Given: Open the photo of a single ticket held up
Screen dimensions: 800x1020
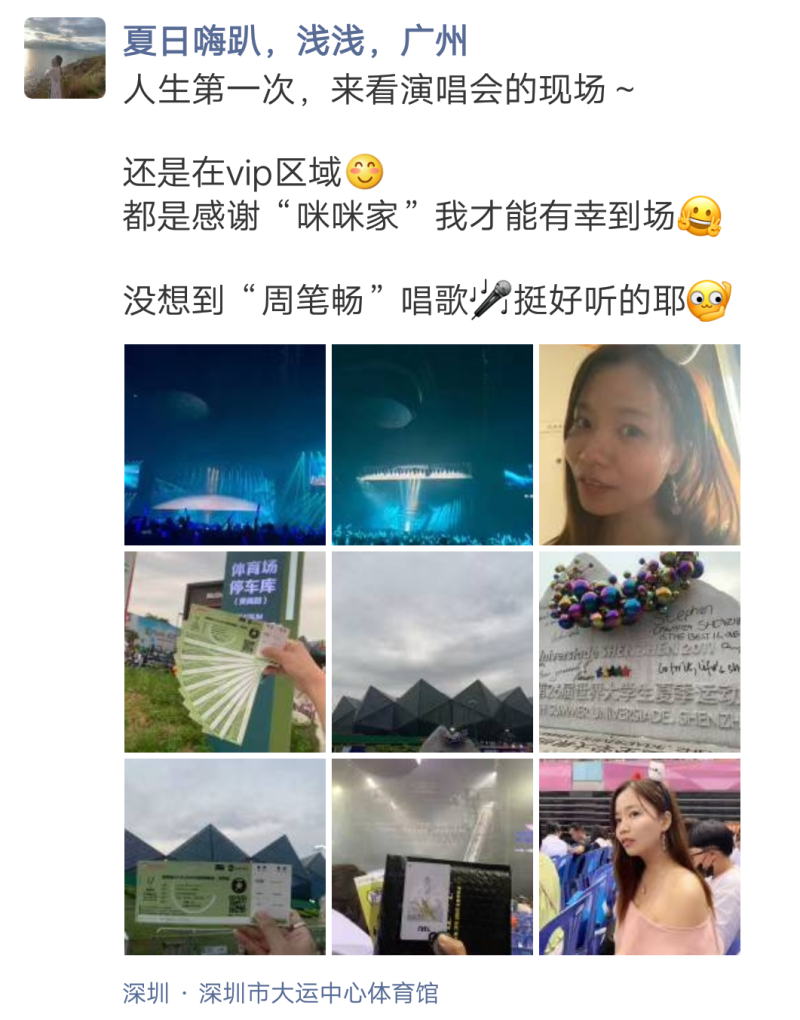Looking at the screenshot, I should tap(225, 856).
